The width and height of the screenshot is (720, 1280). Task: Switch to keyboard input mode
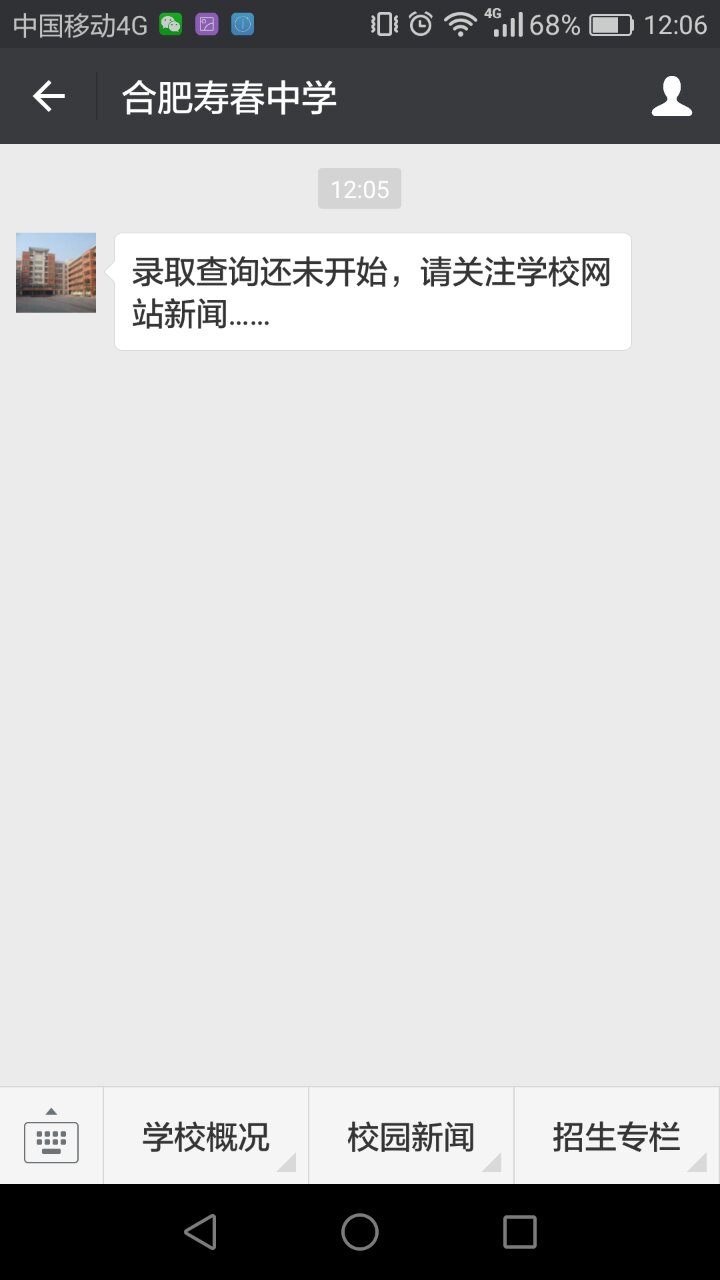click(51, 1137)
